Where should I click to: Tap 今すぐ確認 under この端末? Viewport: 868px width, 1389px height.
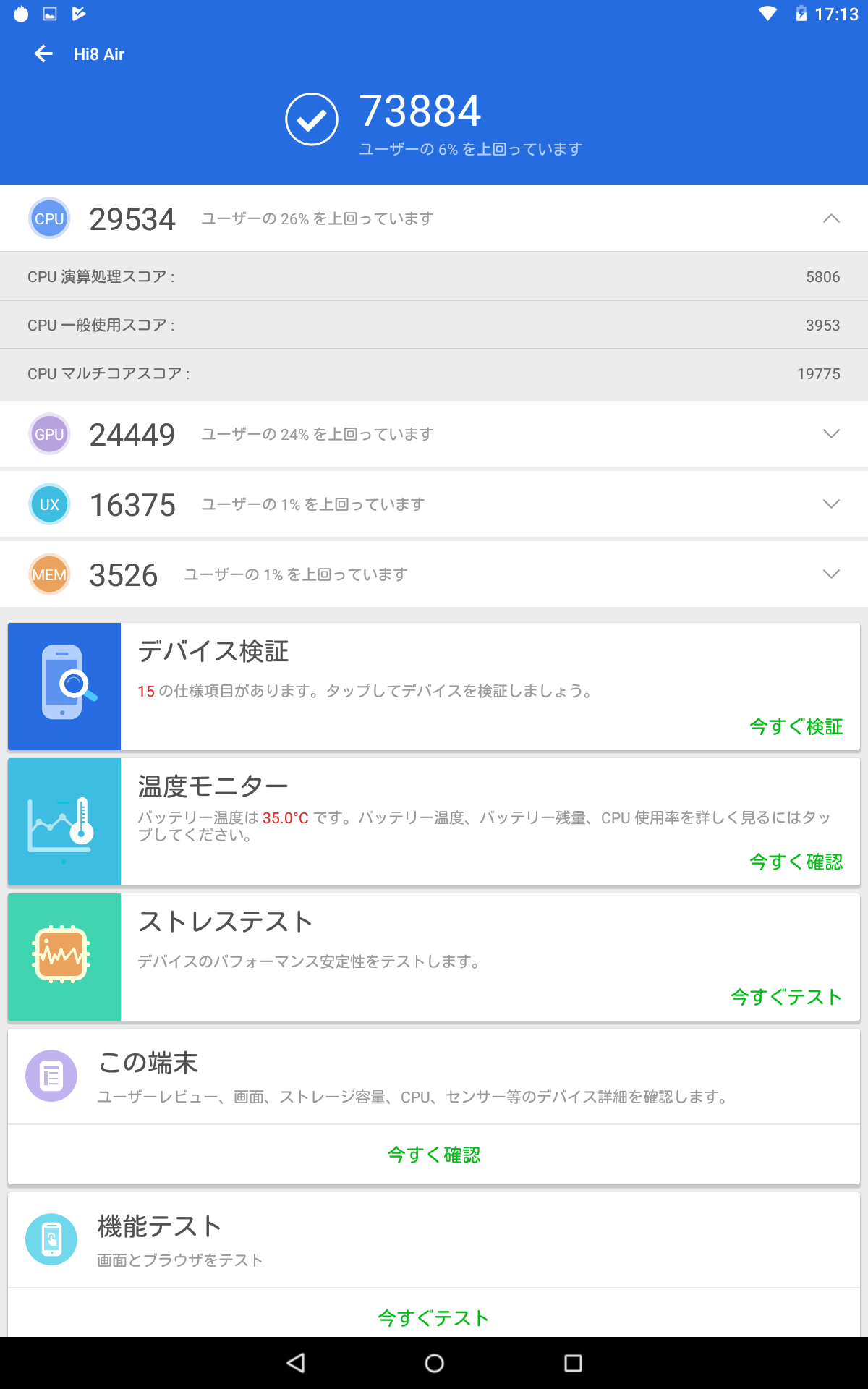434,1155
